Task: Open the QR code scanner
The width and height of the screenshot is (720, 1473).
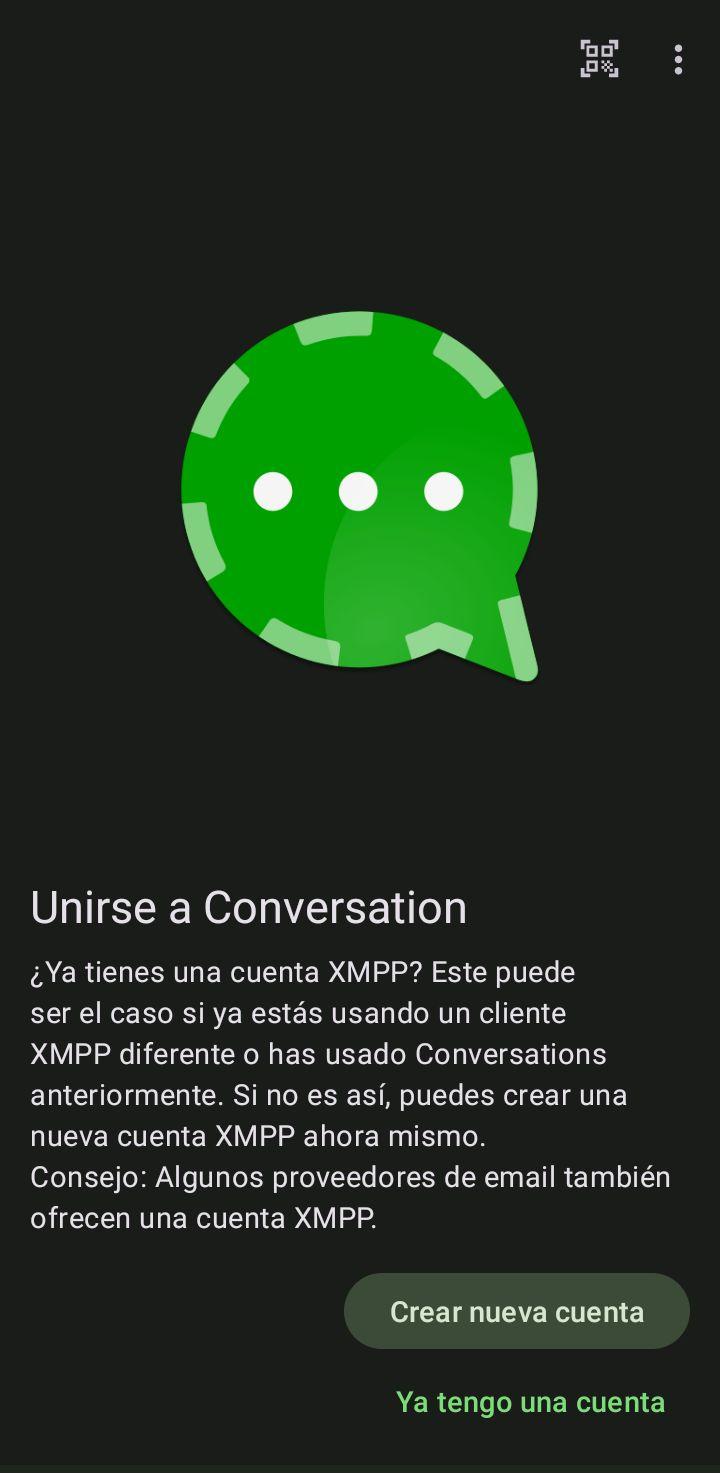Action: [599, 59]
